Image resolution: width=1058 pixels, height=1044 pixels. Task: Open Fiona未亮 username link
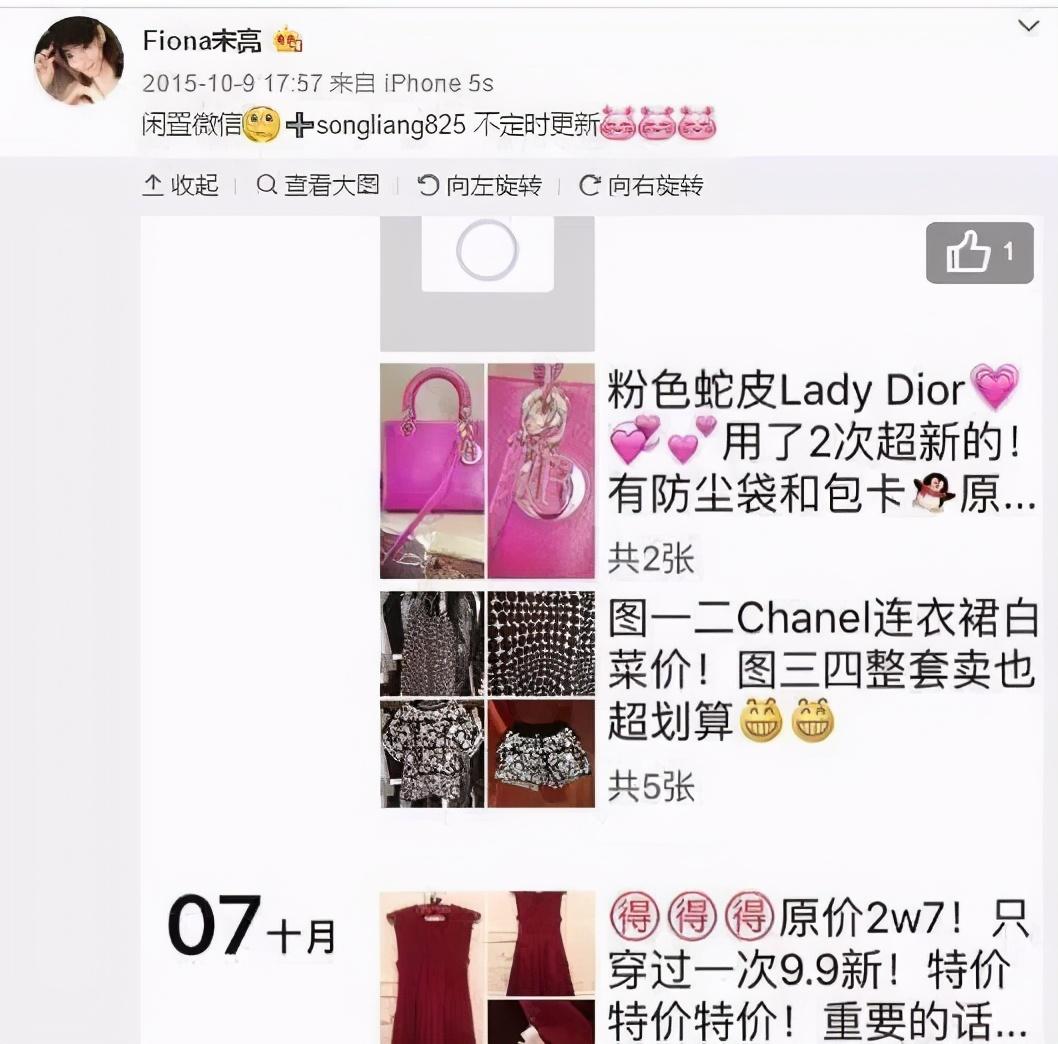[202, 40]
